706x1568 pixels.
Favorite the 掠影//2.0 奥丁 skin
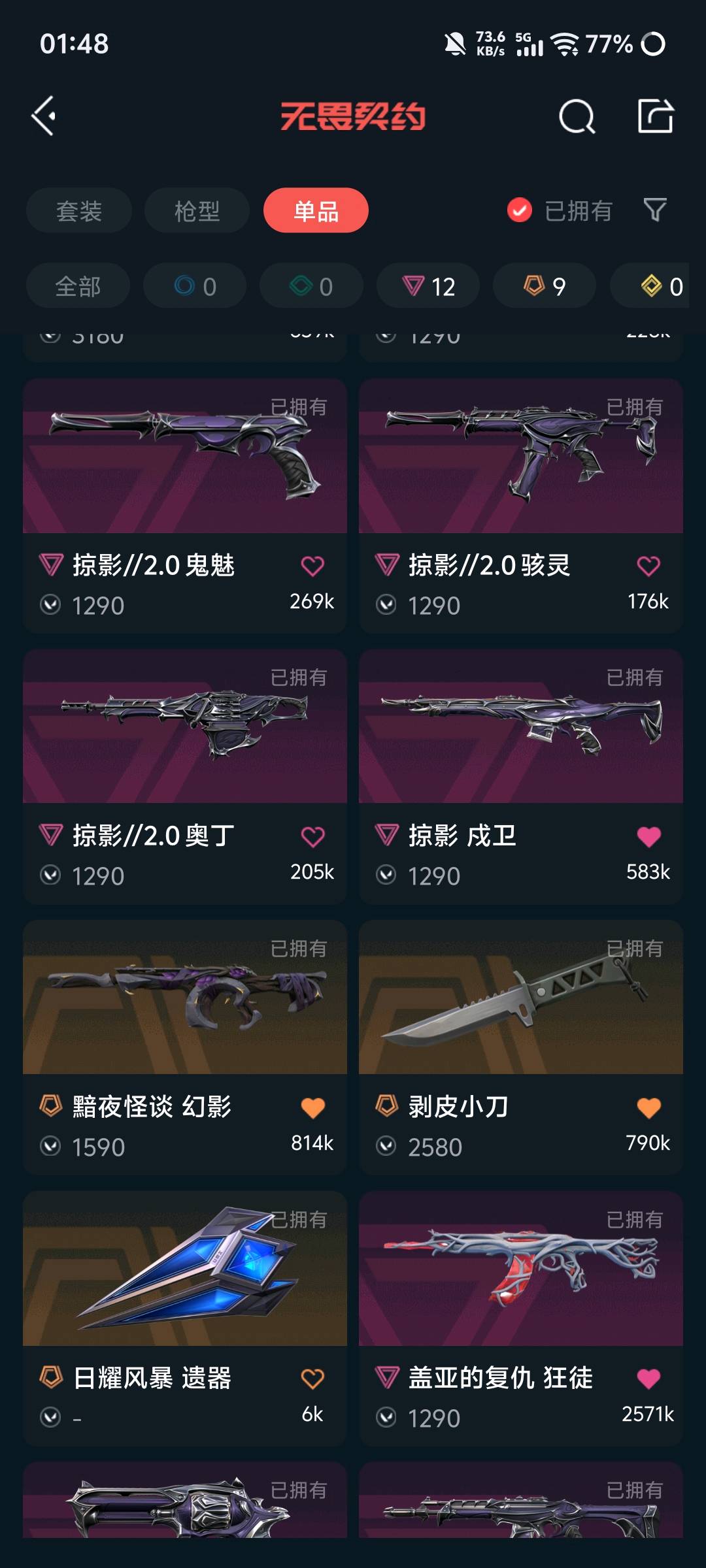pyautogui.click(x=312, y=836)
